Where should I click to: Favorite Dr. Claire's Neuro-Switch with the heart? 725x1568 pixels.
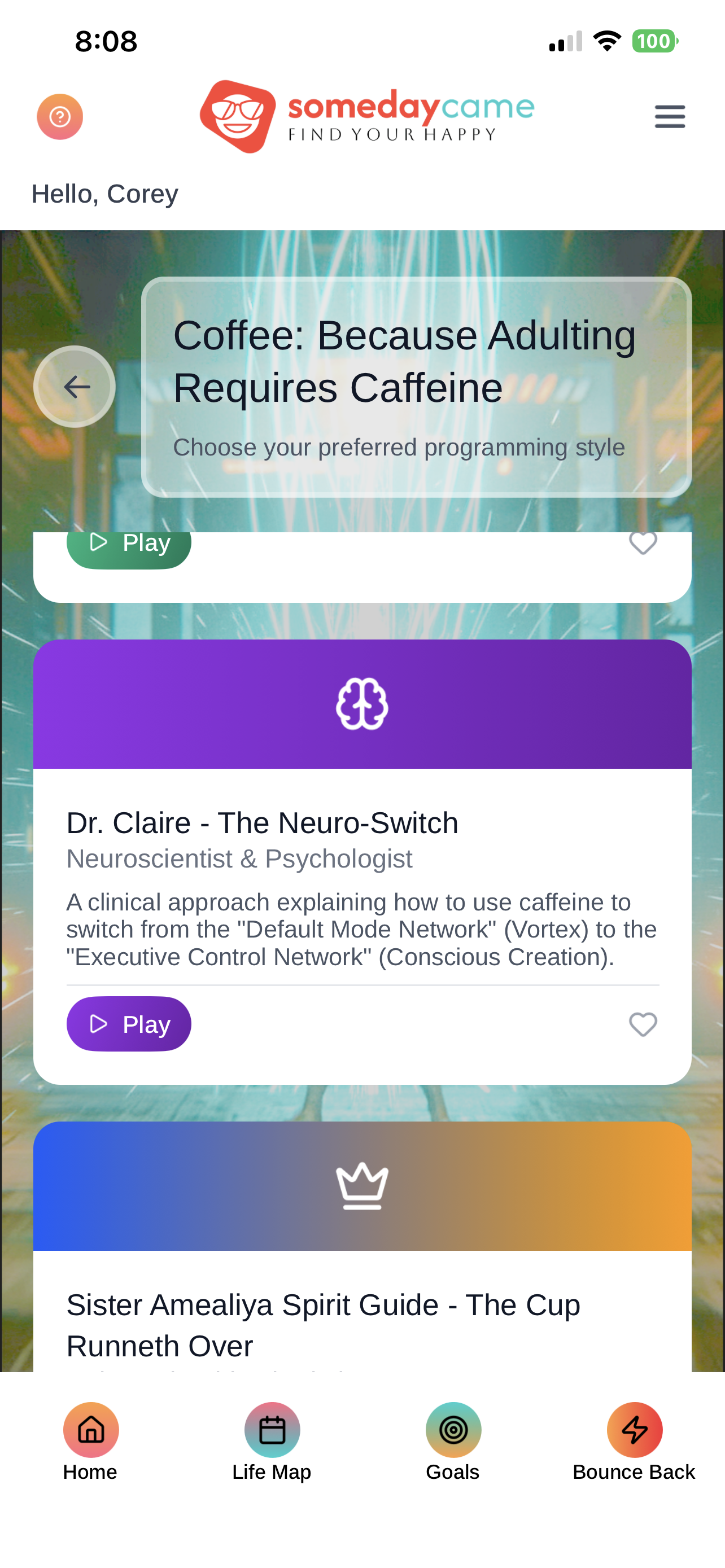pos(643,1024)
